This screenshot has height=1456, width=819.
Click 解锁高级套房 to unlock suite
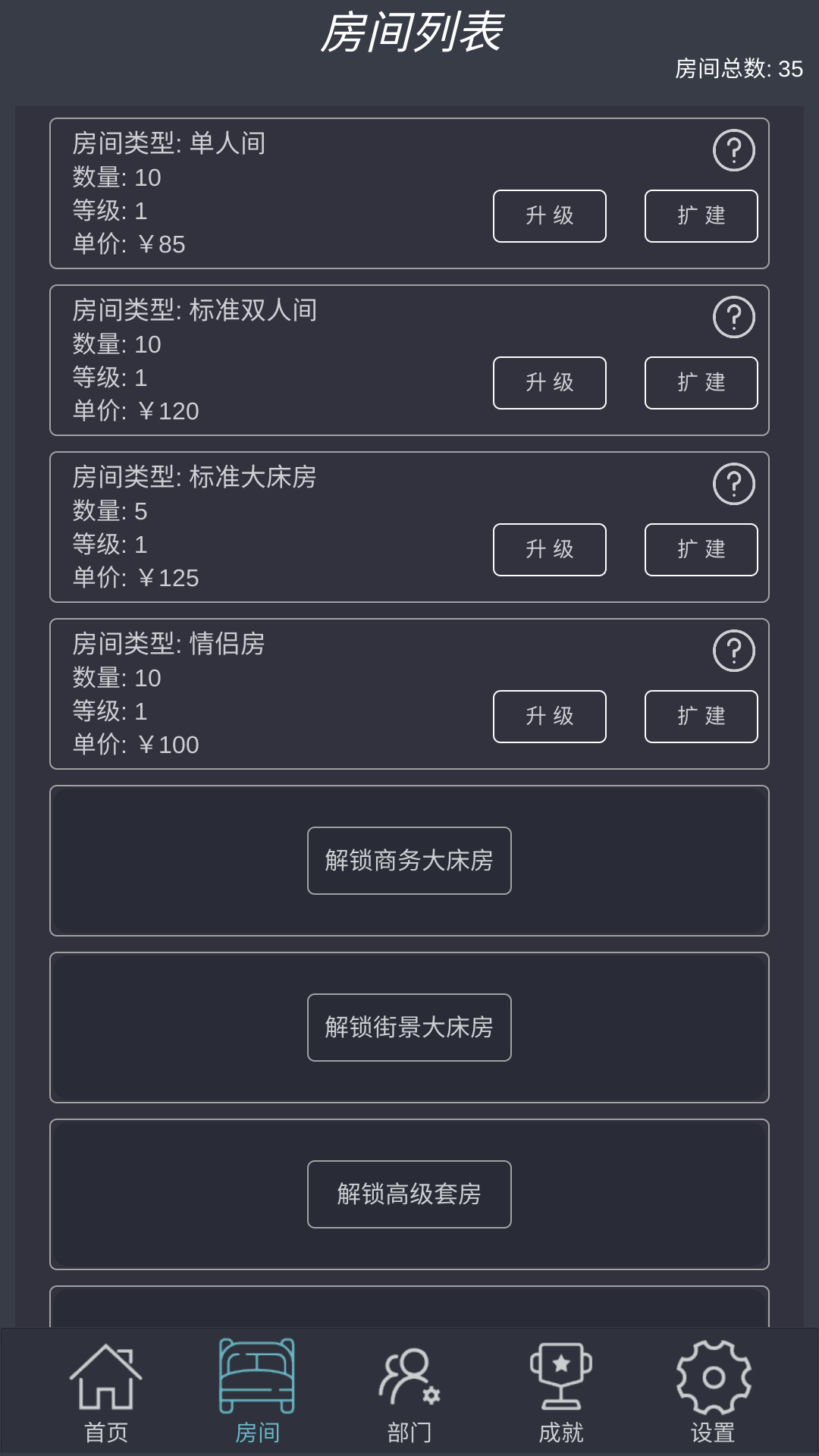point(409,1194)
